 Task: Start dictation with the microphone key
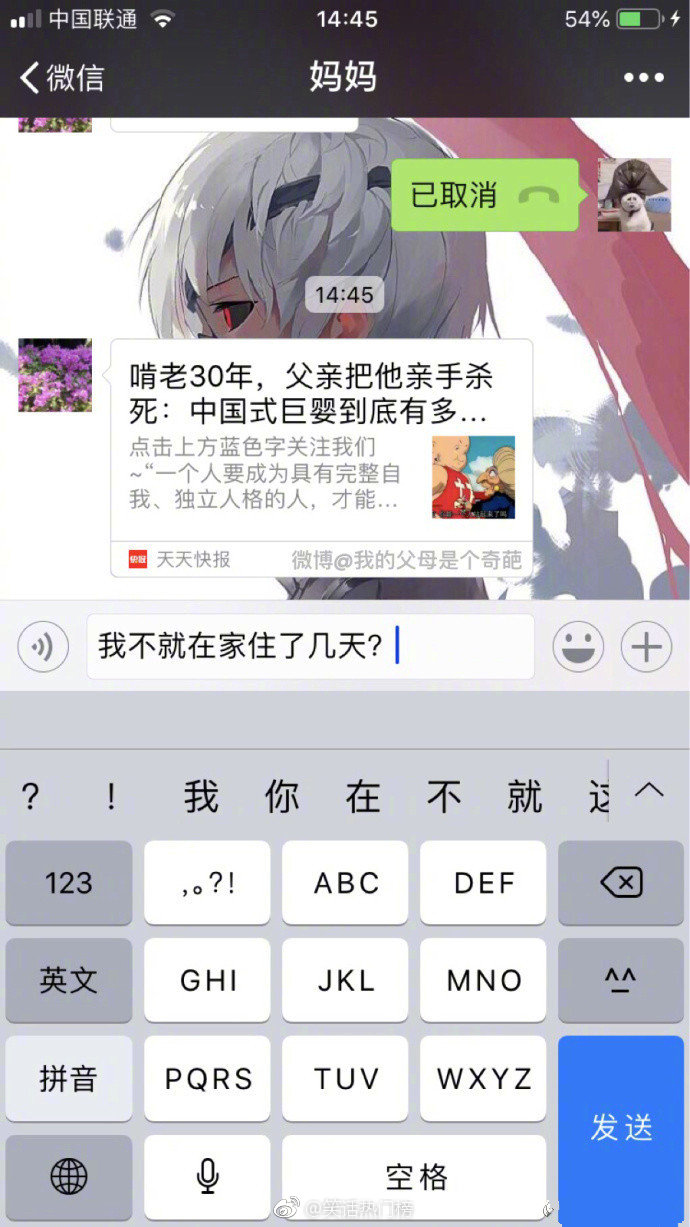pos(207,1177)
